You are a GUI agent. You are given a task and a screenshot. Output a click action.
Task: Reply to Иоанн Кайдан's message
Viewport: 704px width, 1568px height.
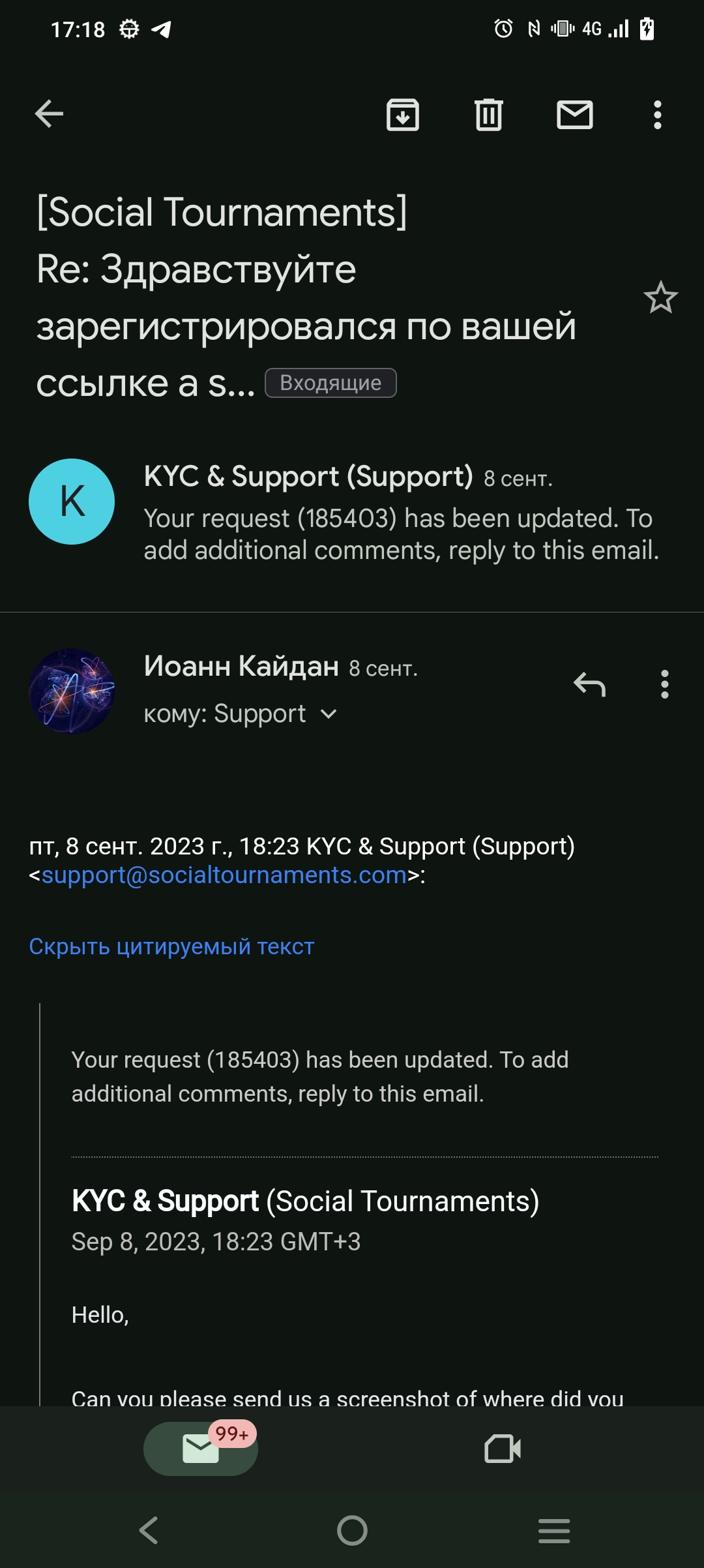(590, 684)
